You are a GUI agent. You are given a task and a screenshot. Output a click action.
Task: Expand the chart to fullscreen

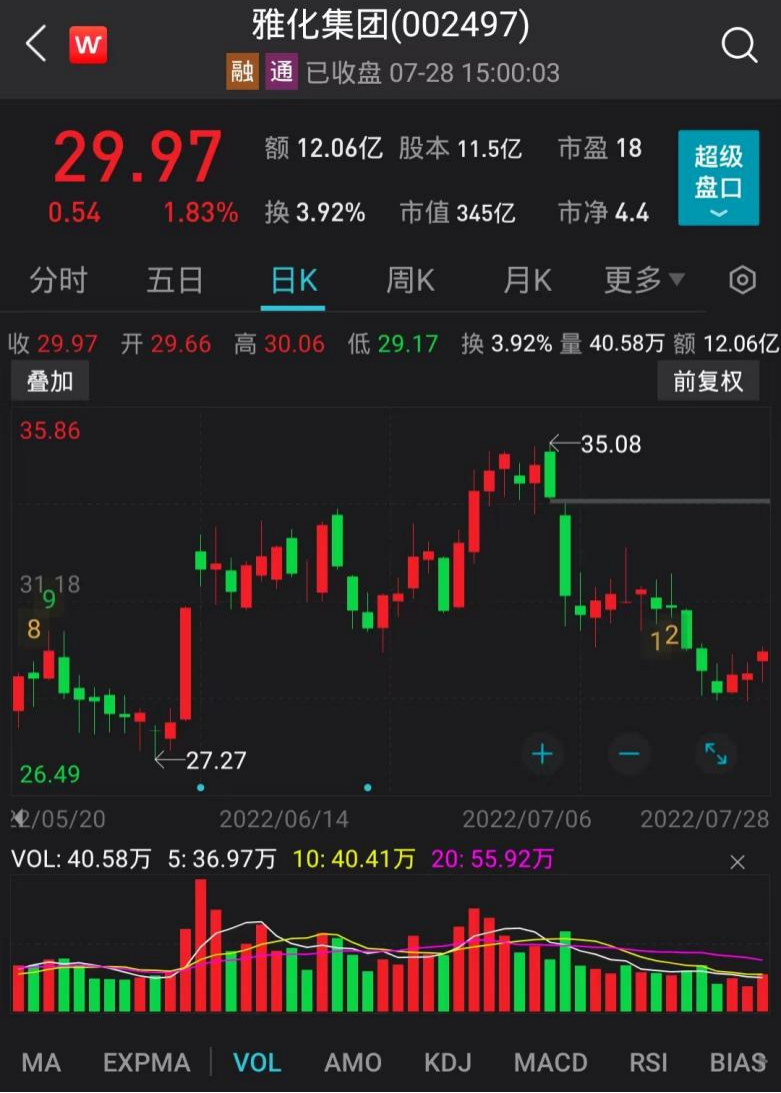[x=716, y=753]
